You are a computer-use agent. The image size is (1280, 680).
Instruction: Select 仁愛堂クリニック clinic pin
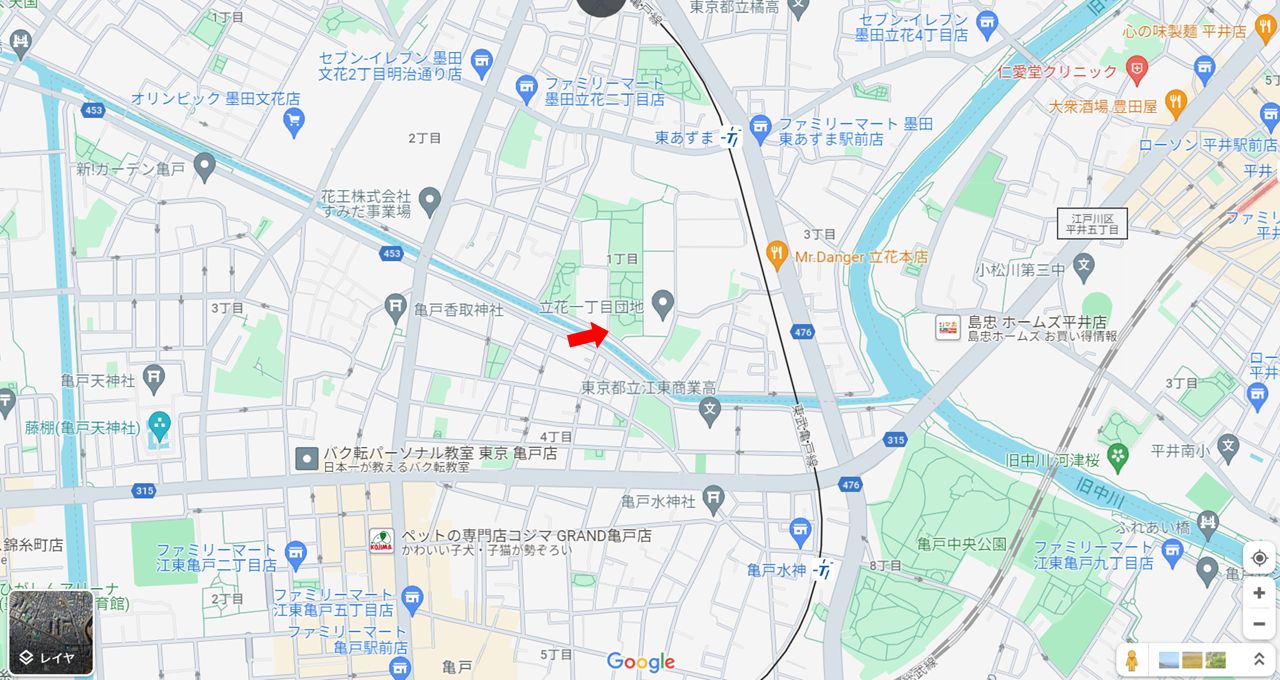(1136, 69)
